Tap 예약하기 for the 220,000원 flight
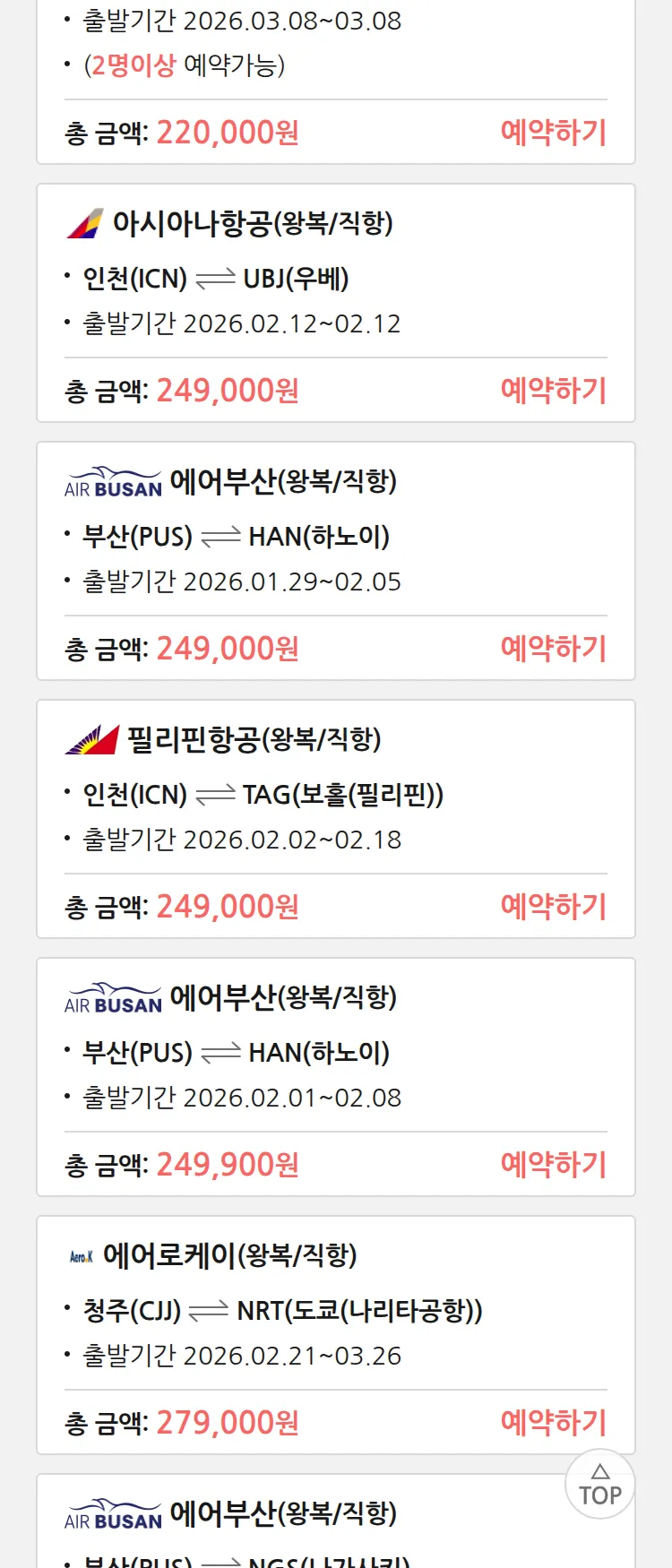 553,133
